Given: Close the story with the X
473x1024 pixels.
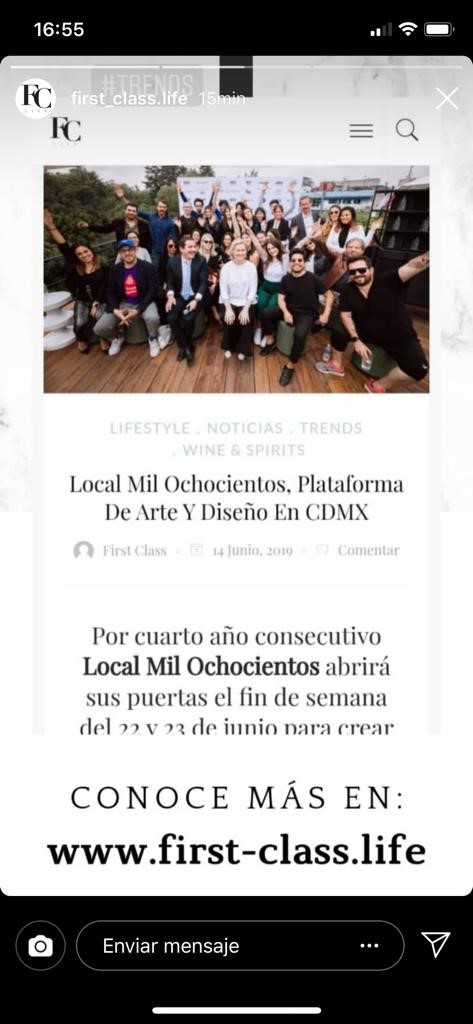Looking at the screenshot, I should [x=447, y=99].
